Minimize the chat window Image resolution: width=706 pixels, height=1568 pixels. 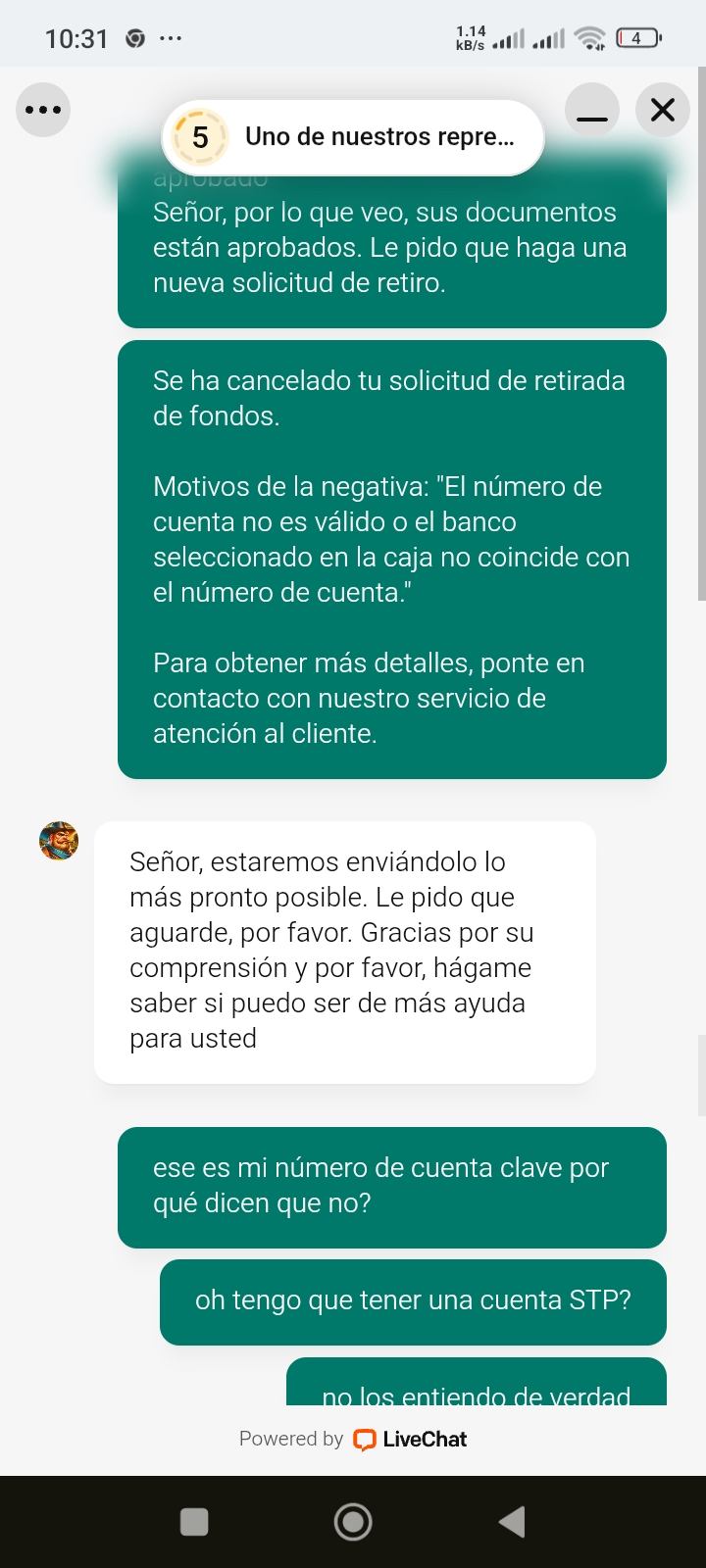click(592, 110)
